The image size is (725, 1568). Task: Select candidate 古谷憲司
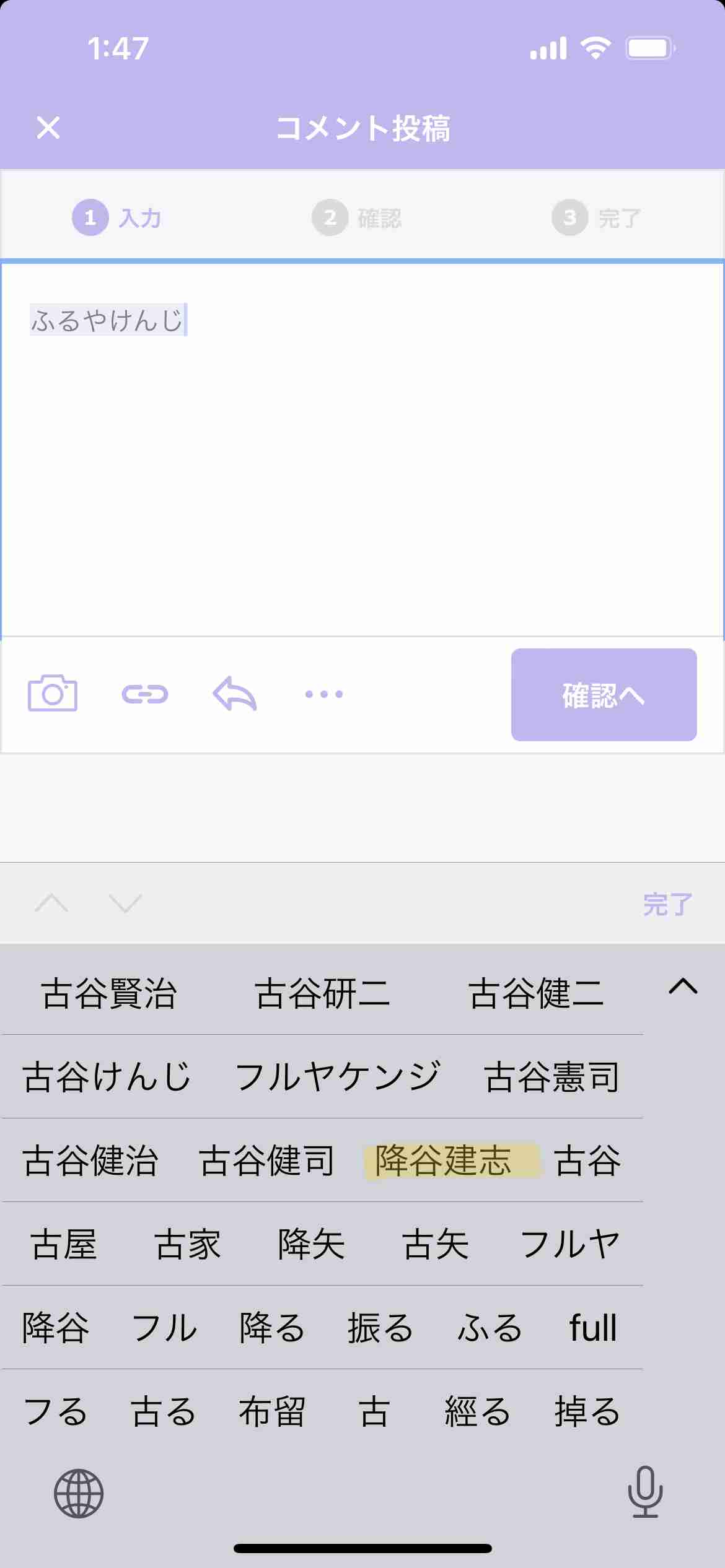click(x=551, y=1077)
